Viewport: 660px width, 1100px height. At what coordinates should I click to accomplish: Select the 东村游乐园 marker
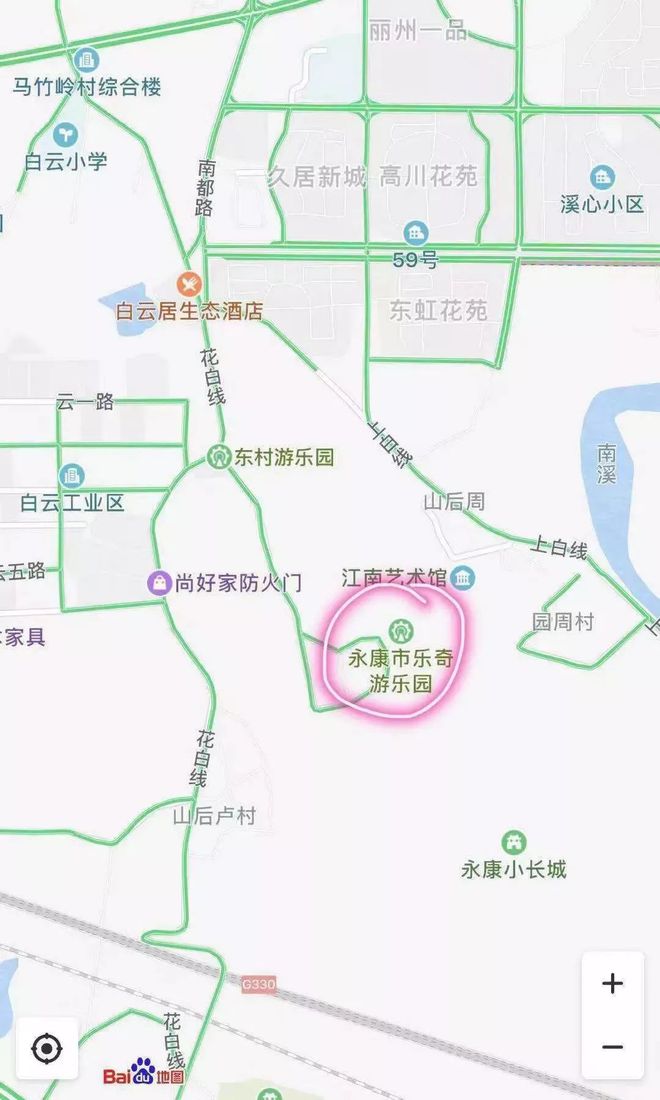click(x=219, y=457)
